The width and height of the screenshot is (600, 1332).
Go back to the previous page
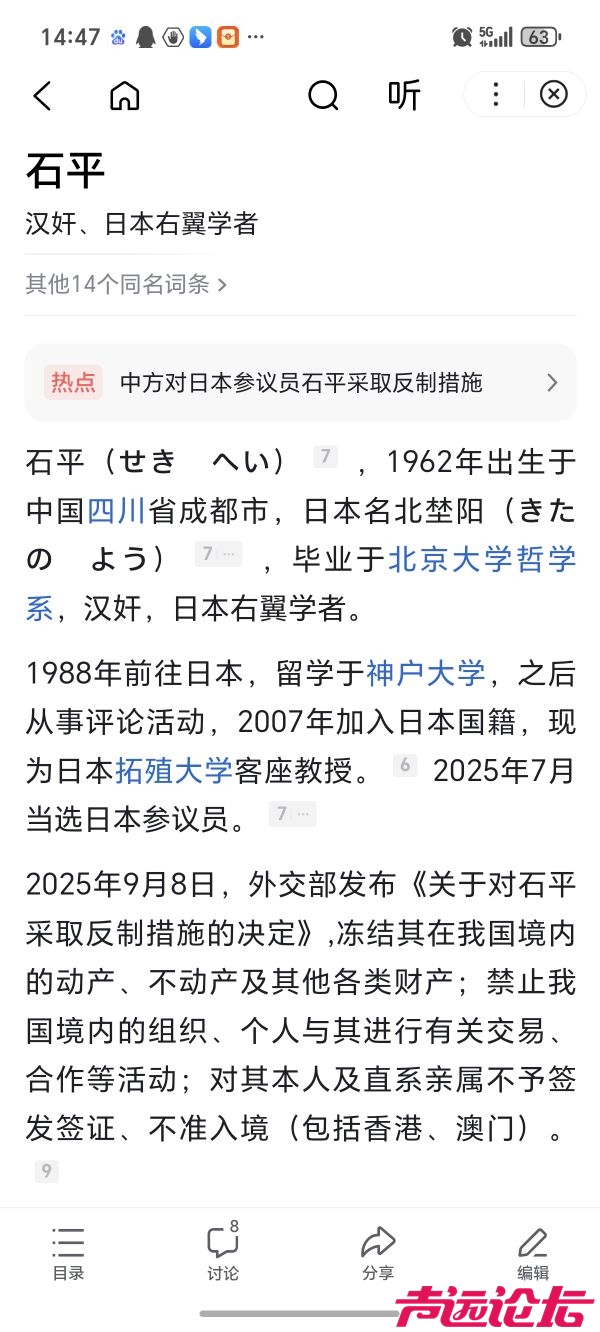(x=42, y=96)
